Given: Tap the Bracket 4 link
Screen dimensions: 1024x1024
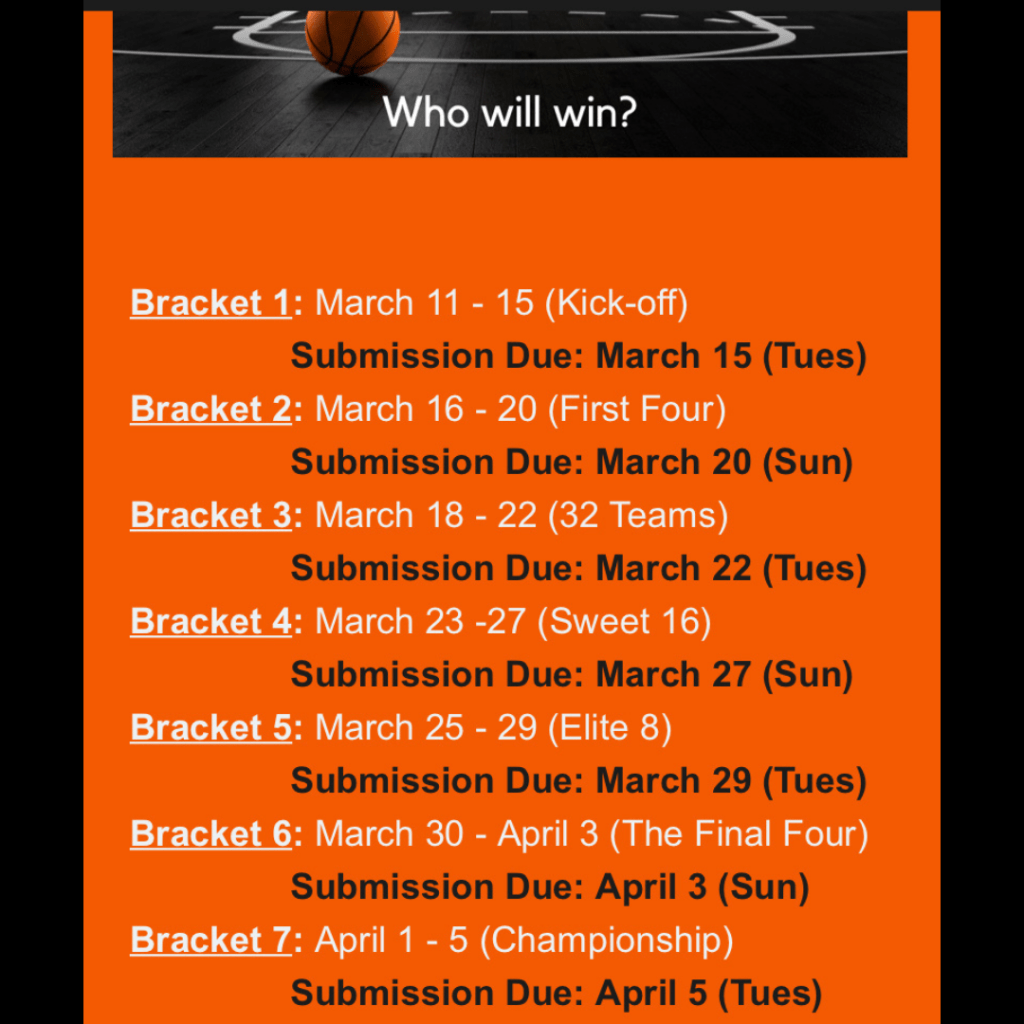Looking at the screenshot, I should (x=210, y=621).
